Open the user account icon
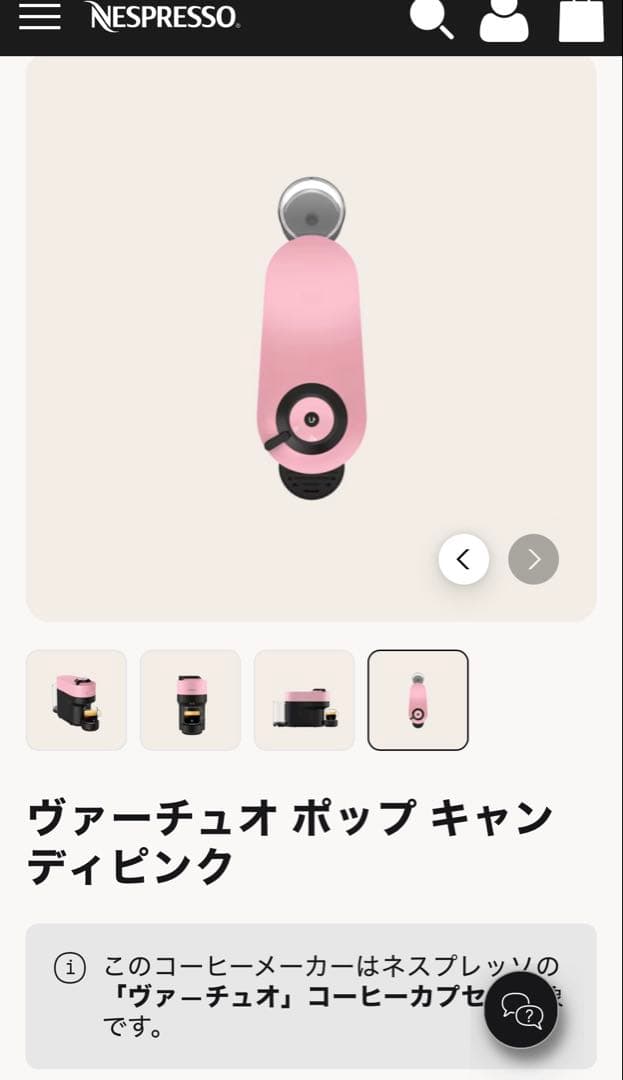Image resolution: width=623 pixels, height=1080 pixels. [x=504, y=19]
